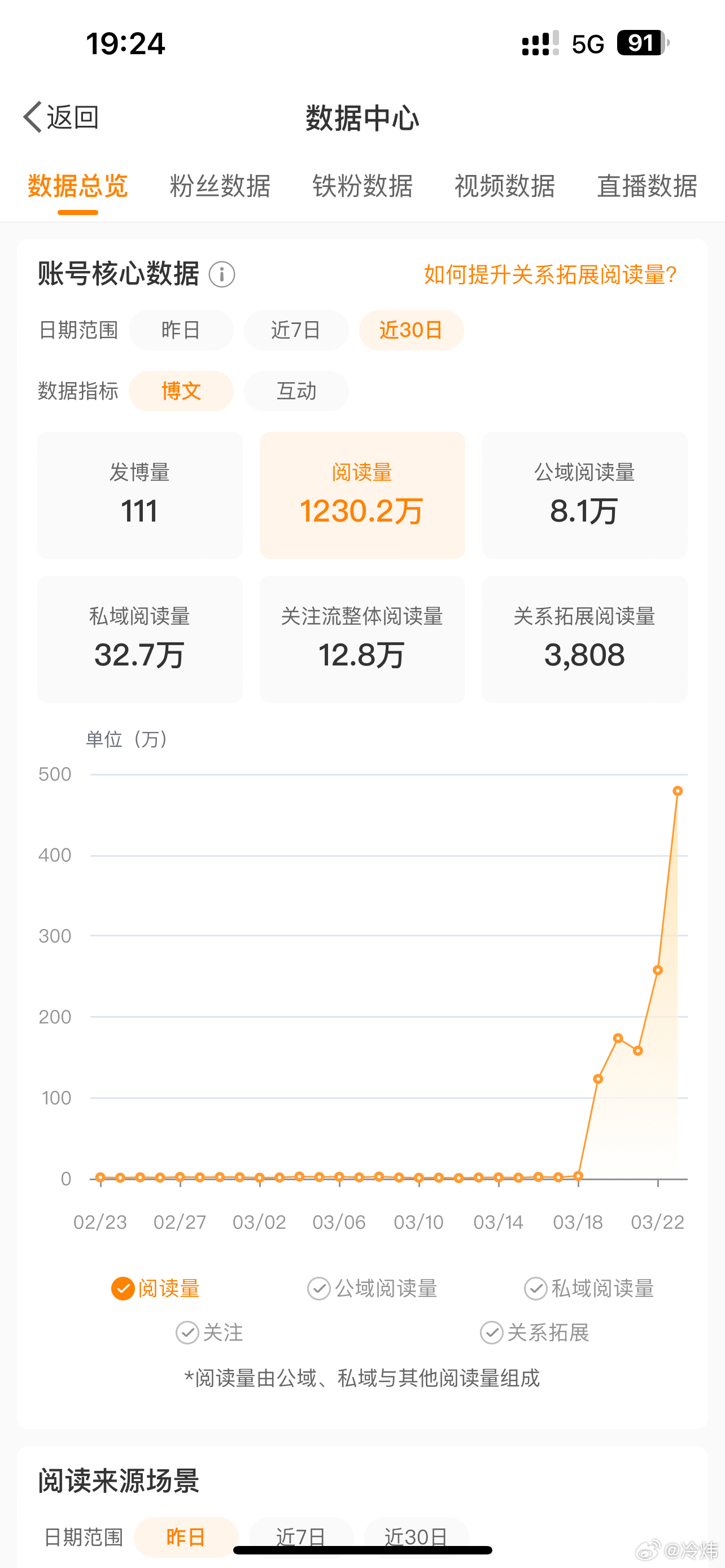The image size is (725, 1568).
Task: Select the 数据总览 tab
Action: click(x=77, y=187)
